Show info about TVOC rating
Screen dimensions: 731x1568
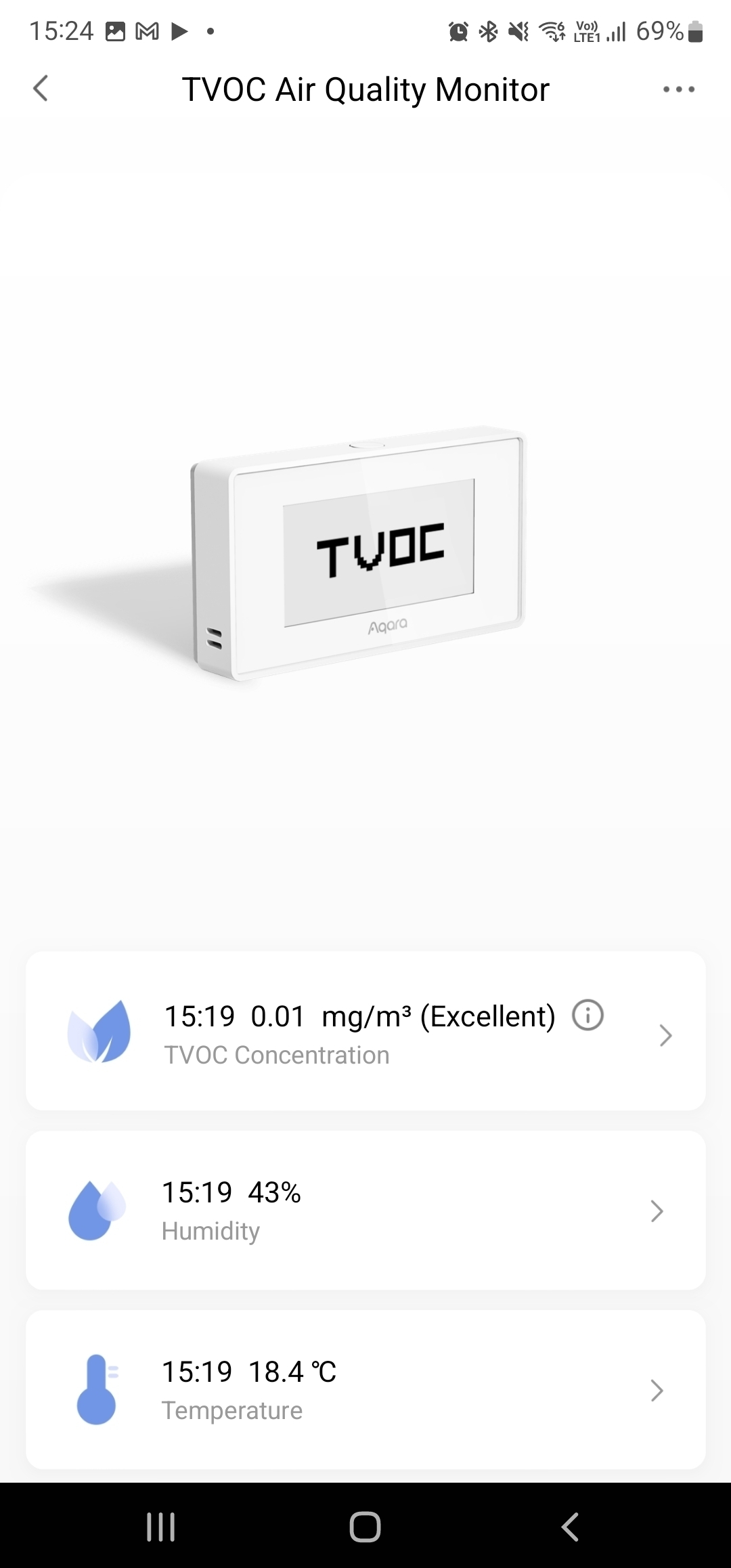tap(588, 1016)
